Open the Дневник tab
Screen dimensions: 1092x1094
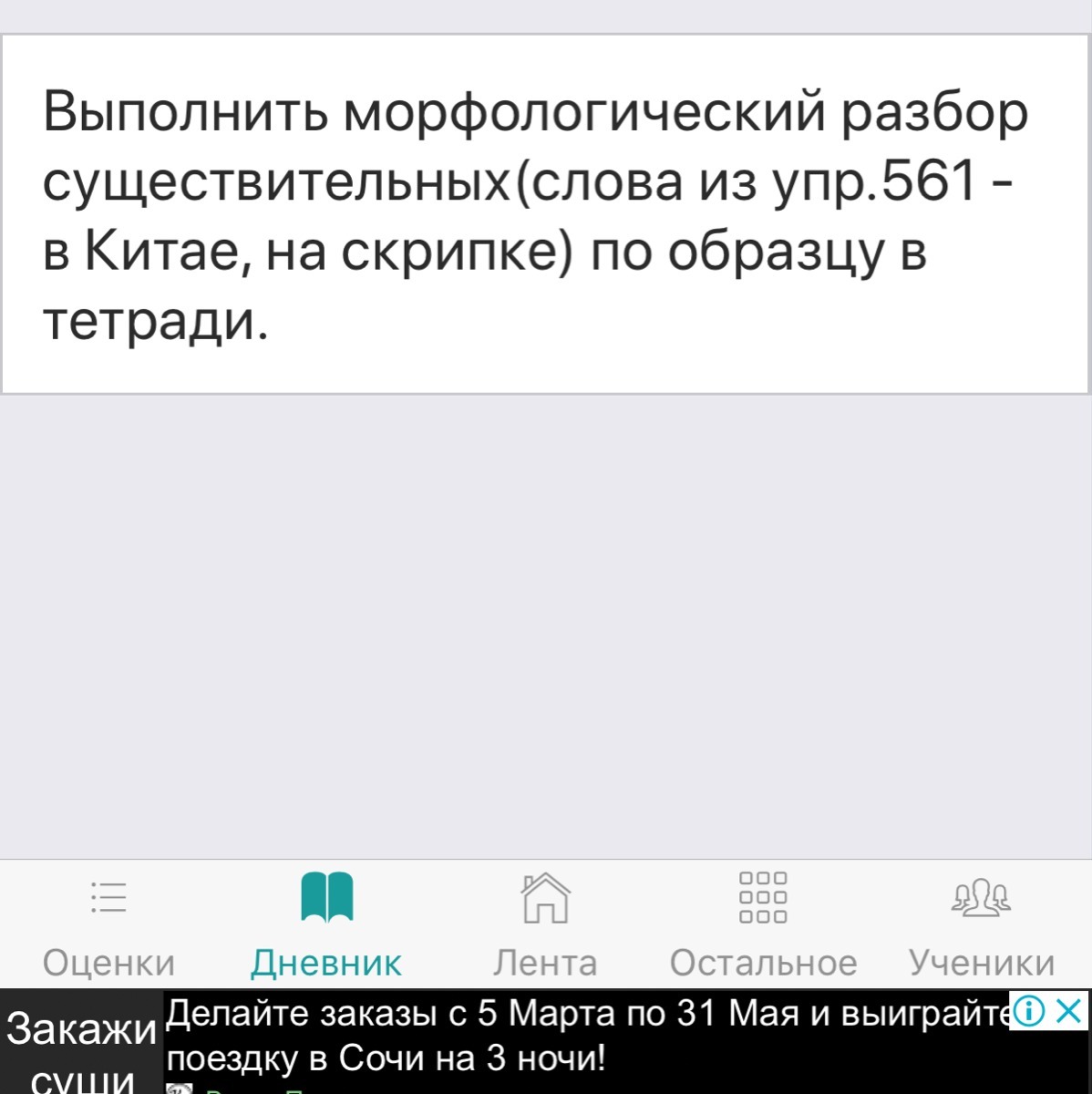click(x=326, y=923)
